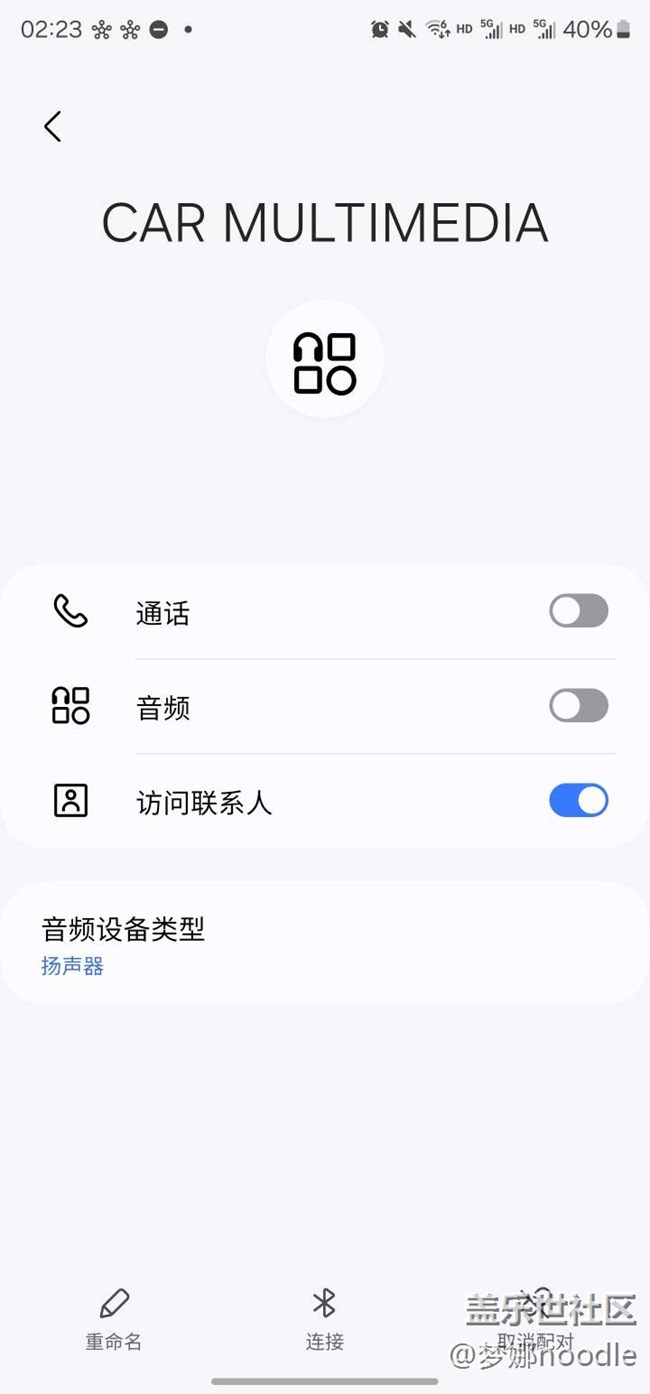
Task: Tap 连接 to connect via Bluetooth
Action: coord(325,1320)
